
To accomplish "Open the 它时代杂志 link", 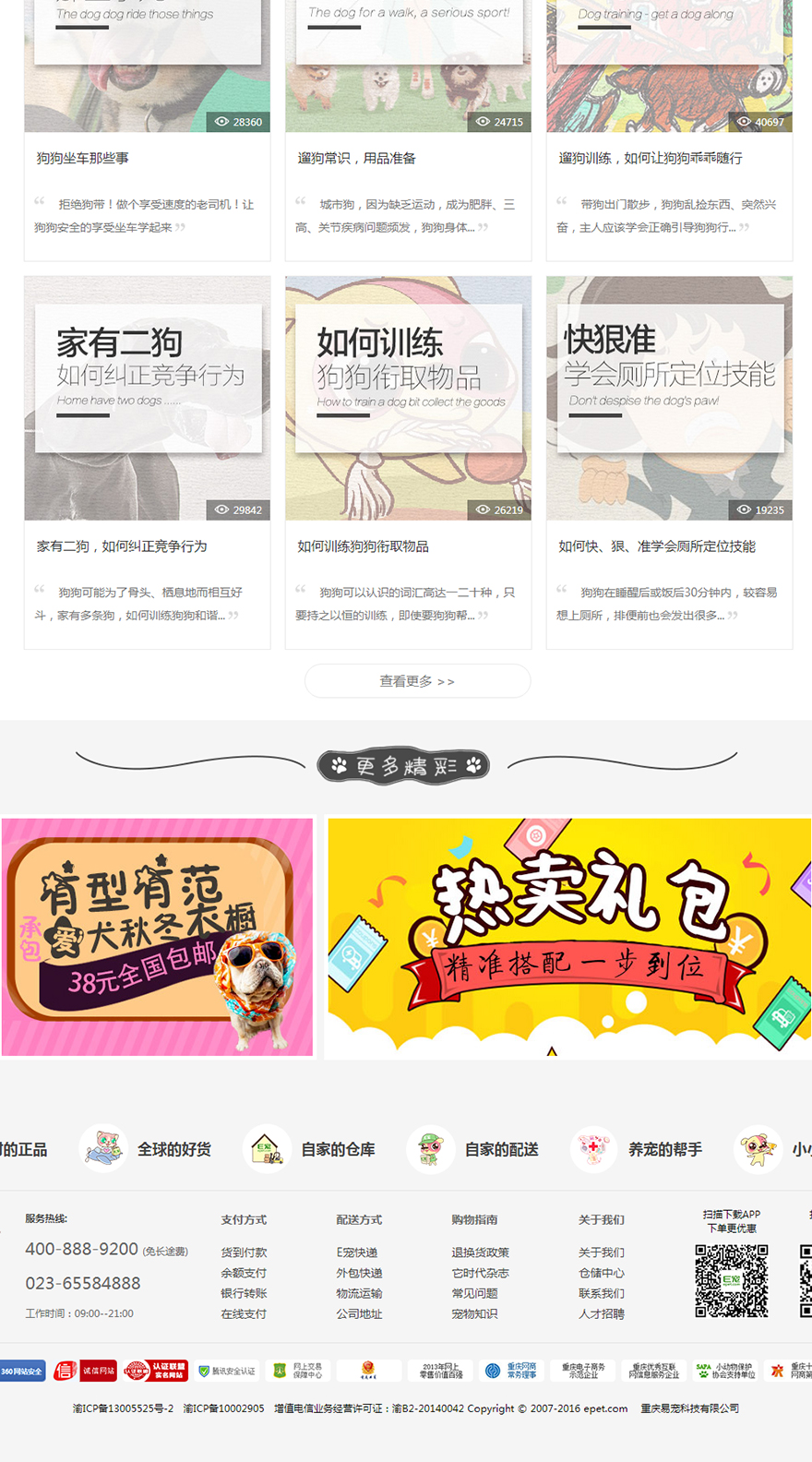I will pyautogui.click(x=480, y=1273).
